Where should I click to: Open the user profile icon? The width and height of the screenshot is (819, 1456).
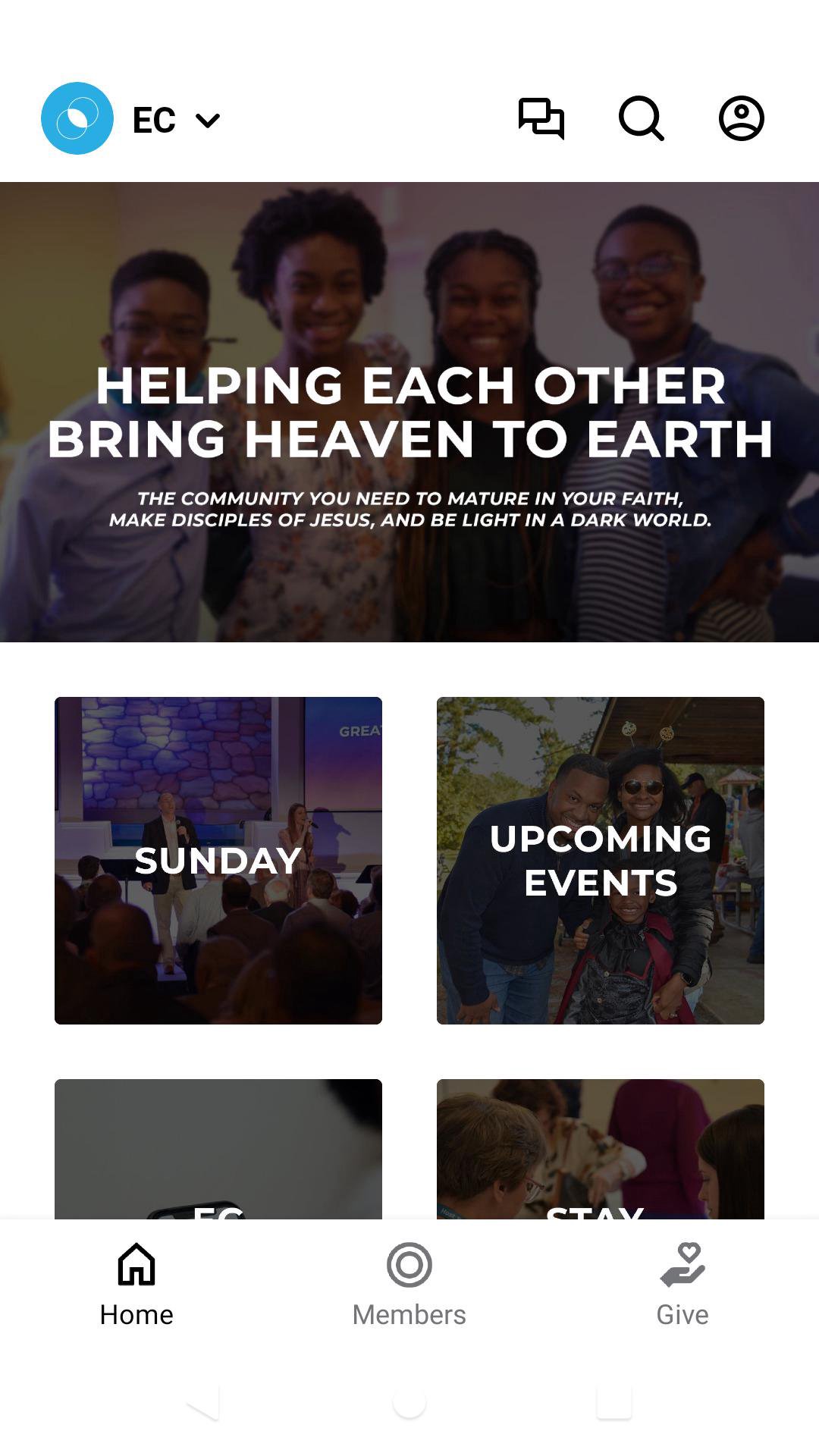point(741,118)
